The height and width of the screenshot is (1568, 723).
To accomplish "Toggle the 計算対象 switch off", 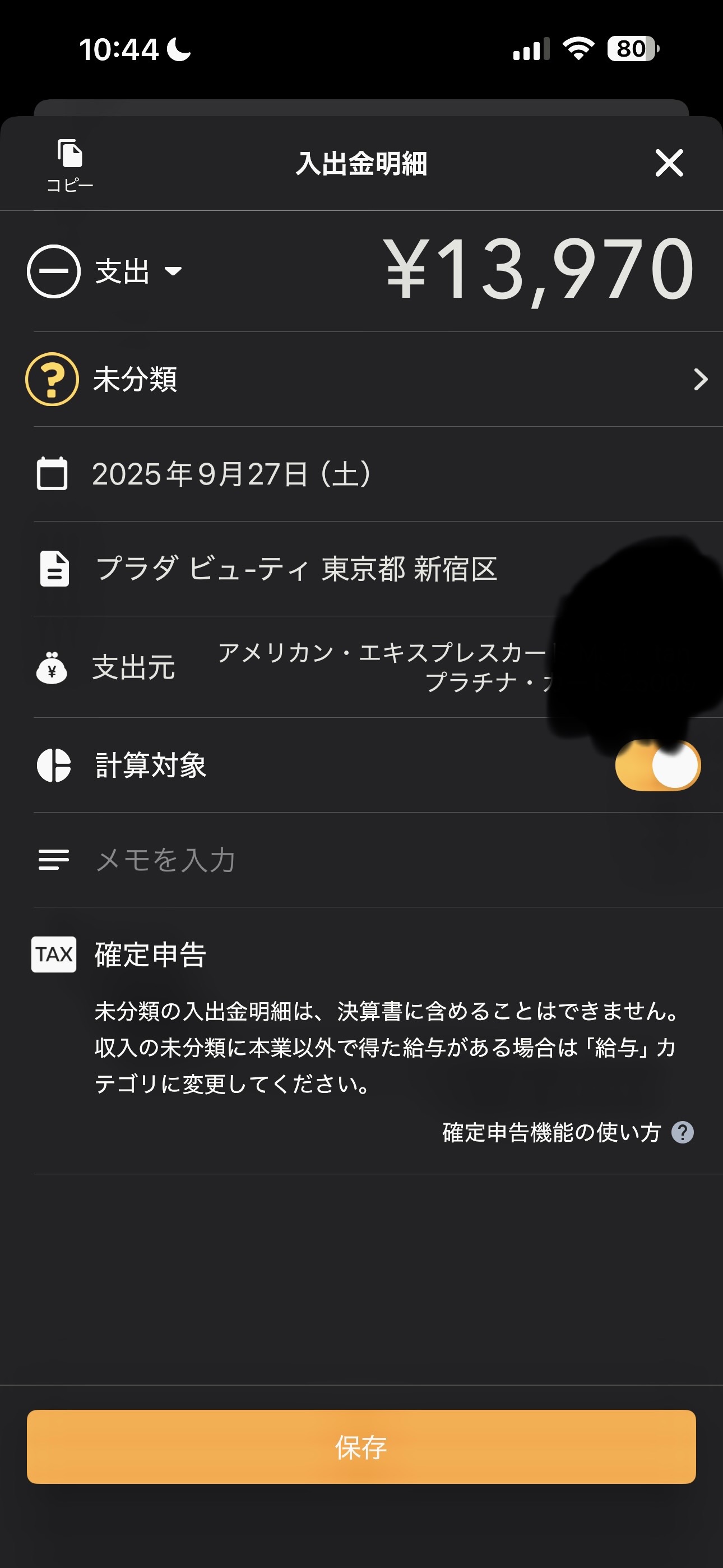I will (657, 765).
